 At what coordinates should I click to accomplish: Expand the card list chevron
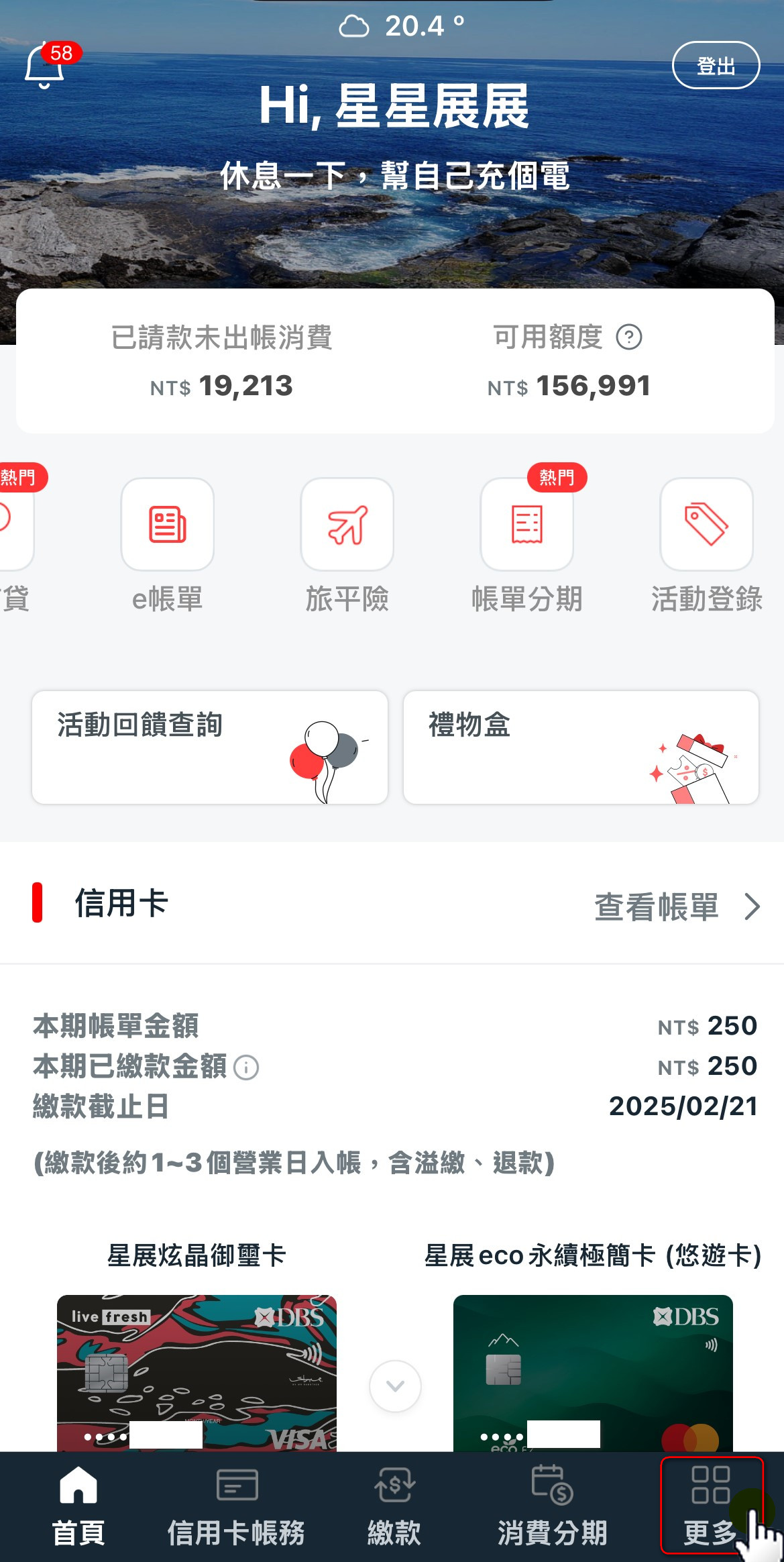395,1386
